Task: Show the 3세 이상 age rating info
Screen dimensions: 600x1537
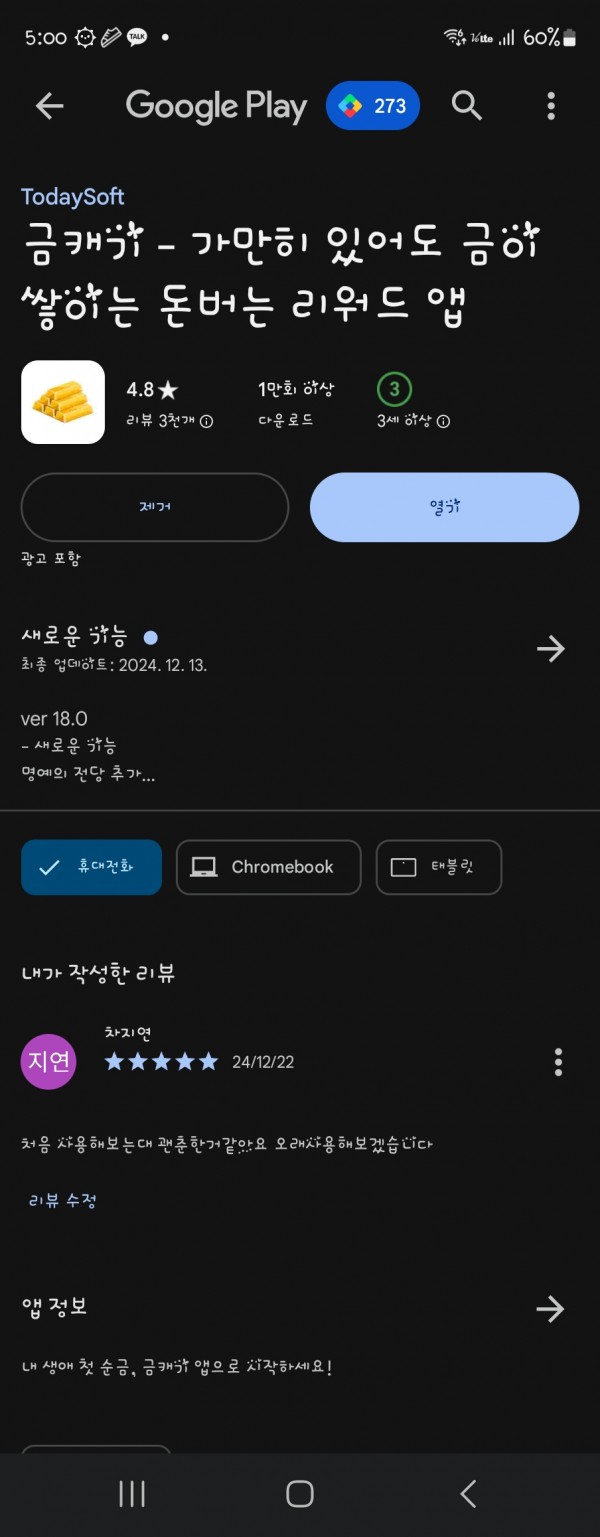Action: [x=443, y=421]
